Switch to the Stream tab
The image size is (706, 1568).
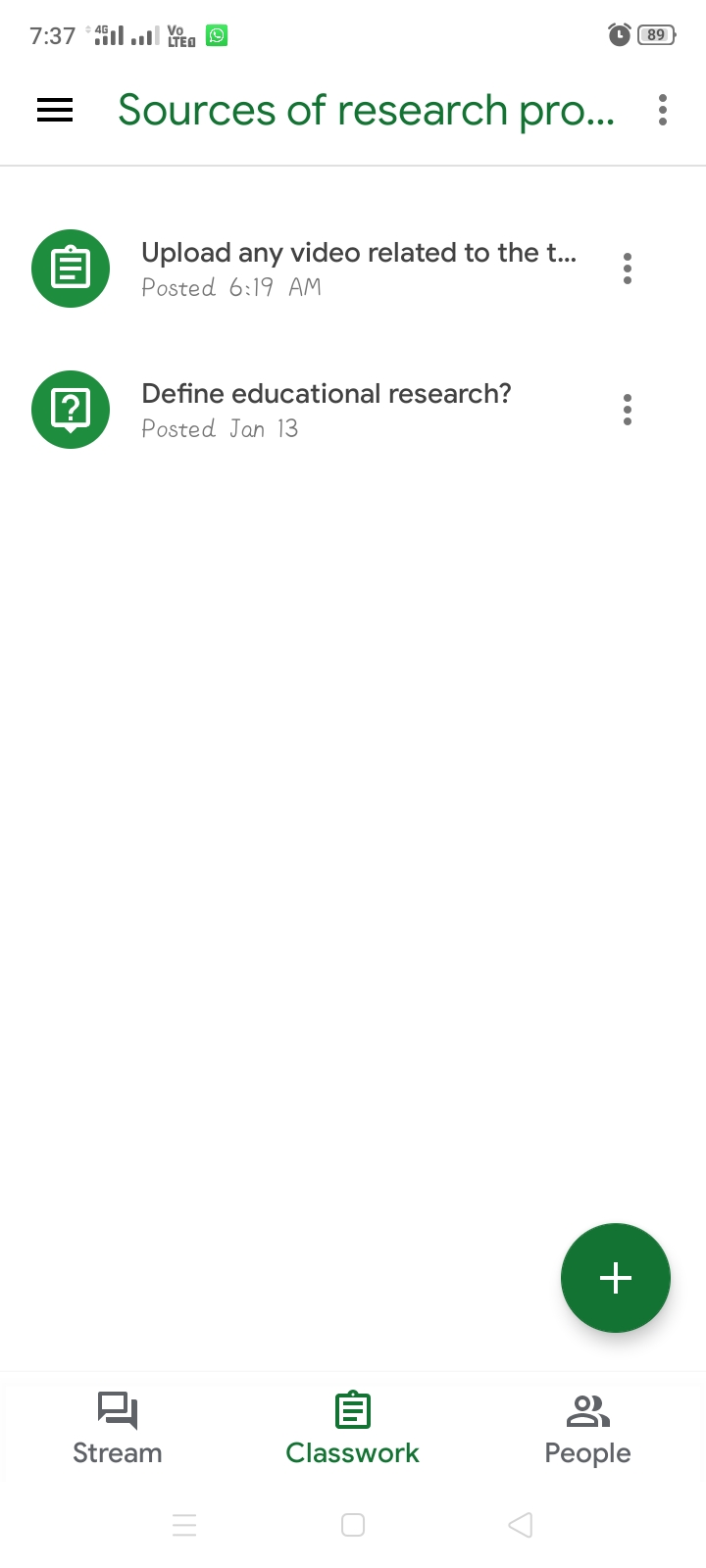click(118, 1429)
